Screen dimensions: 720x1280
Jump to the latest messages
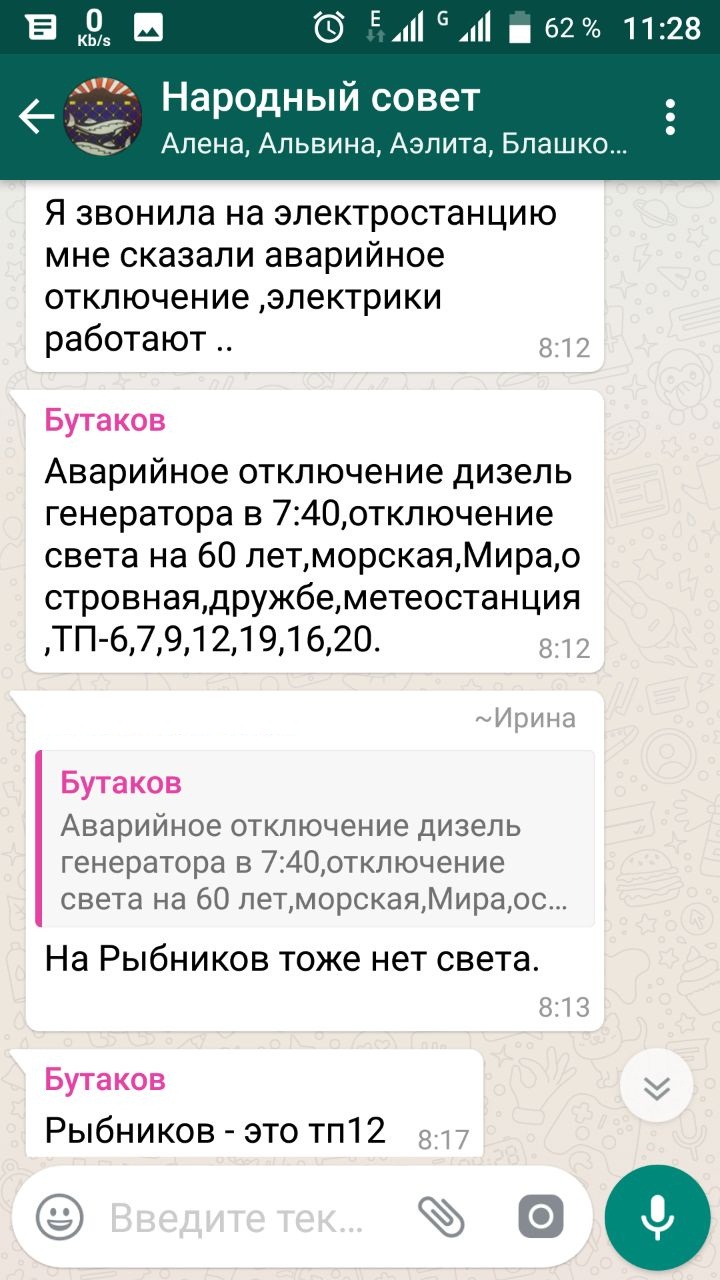656,1088
